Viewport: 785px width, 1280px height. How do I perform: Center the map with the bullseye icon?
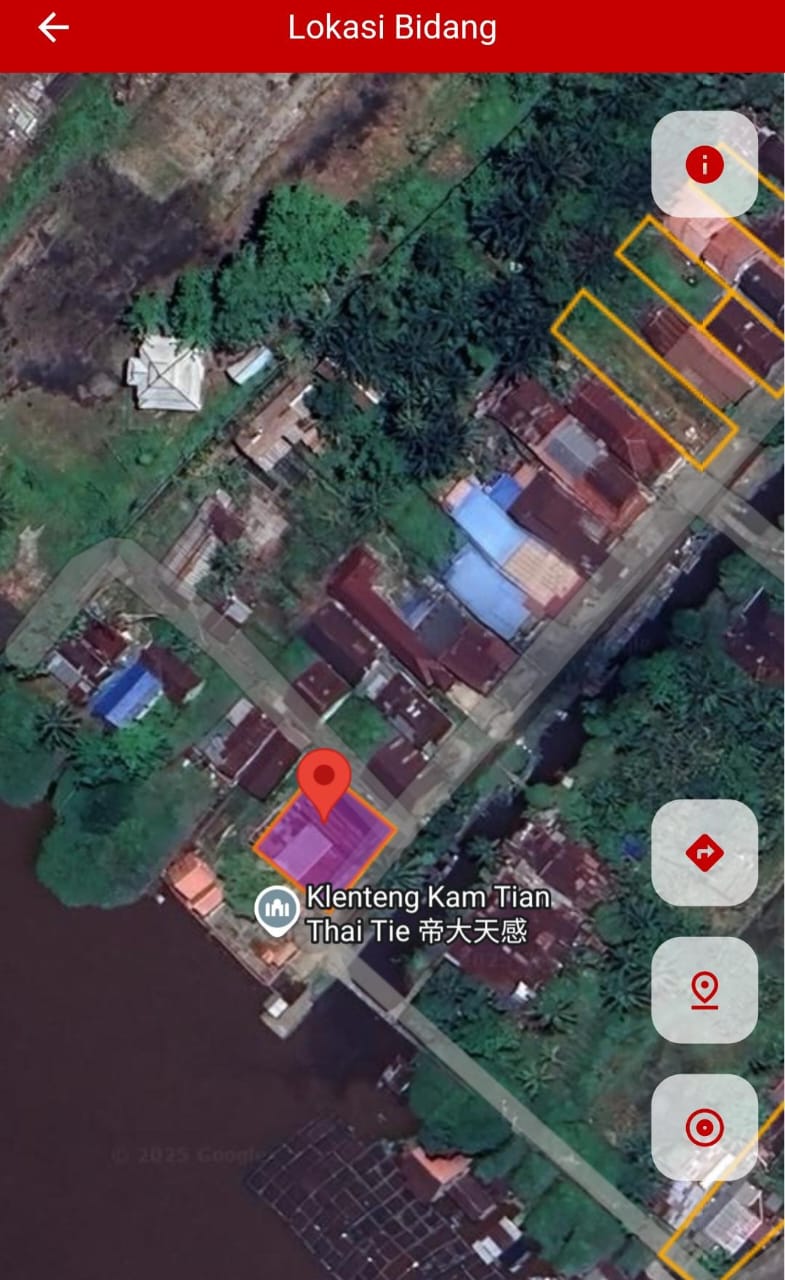(x=705, y=1123)
